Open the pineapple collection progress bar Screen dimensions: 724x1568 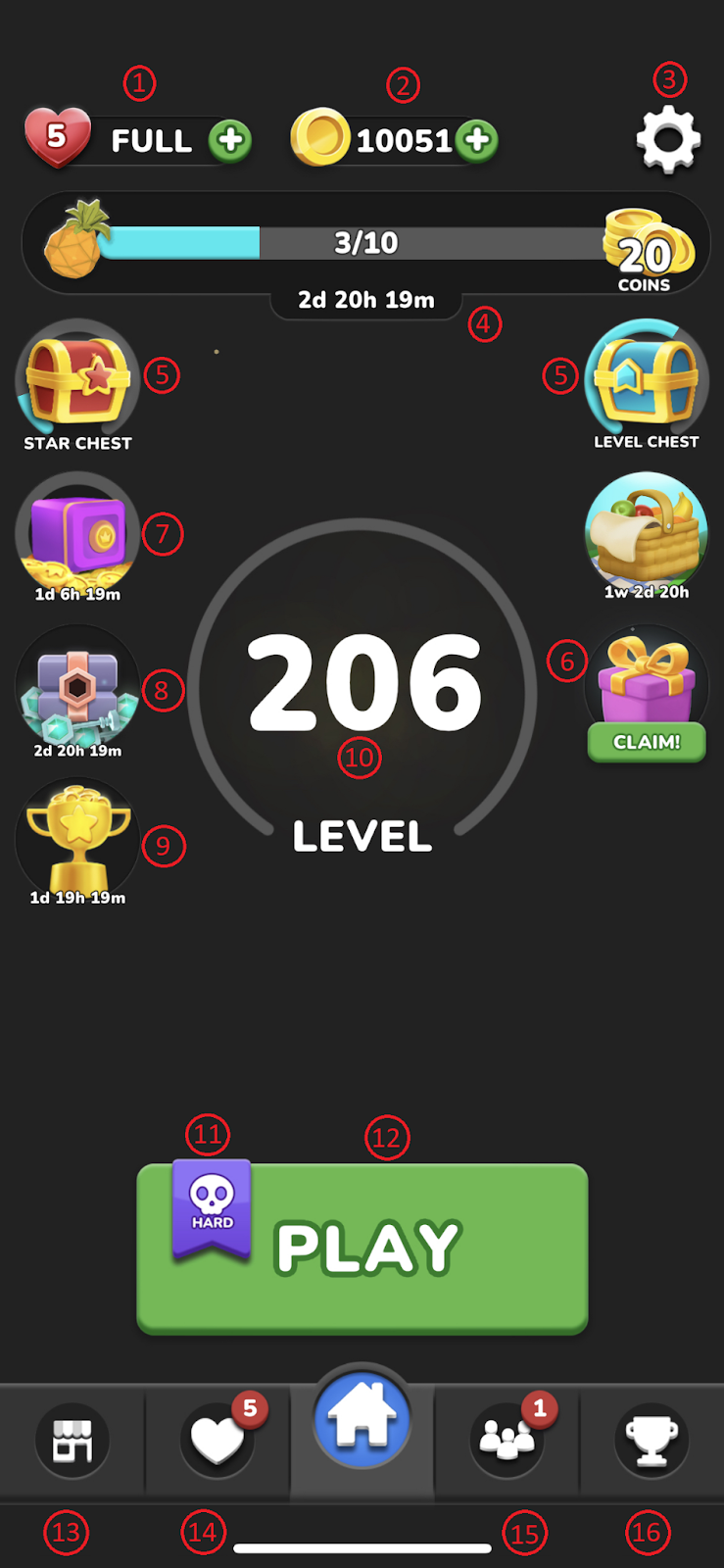click(x=364, y=243)
